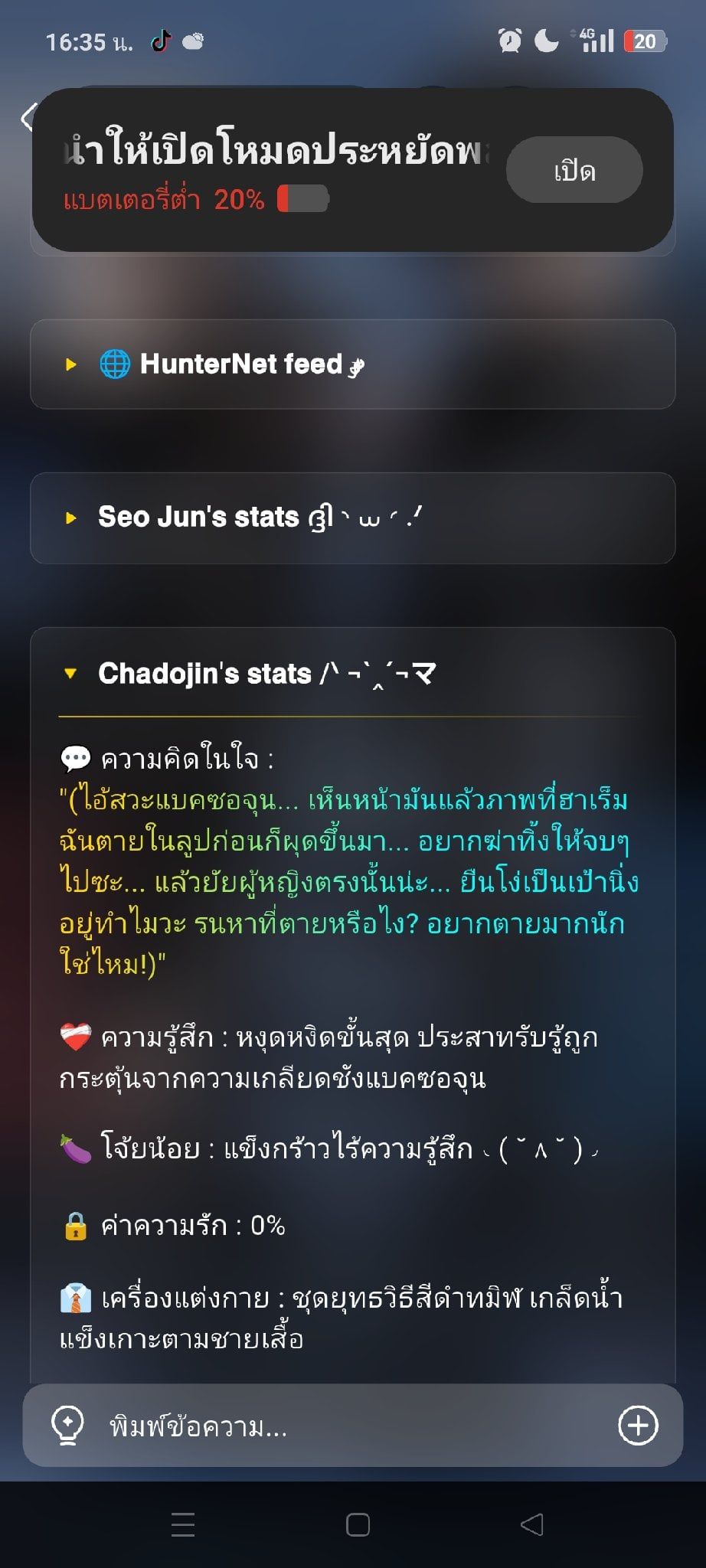Open the plus attachment menu
Image resolution: width=706 pixels, height=1568 pixels.
638,1426
